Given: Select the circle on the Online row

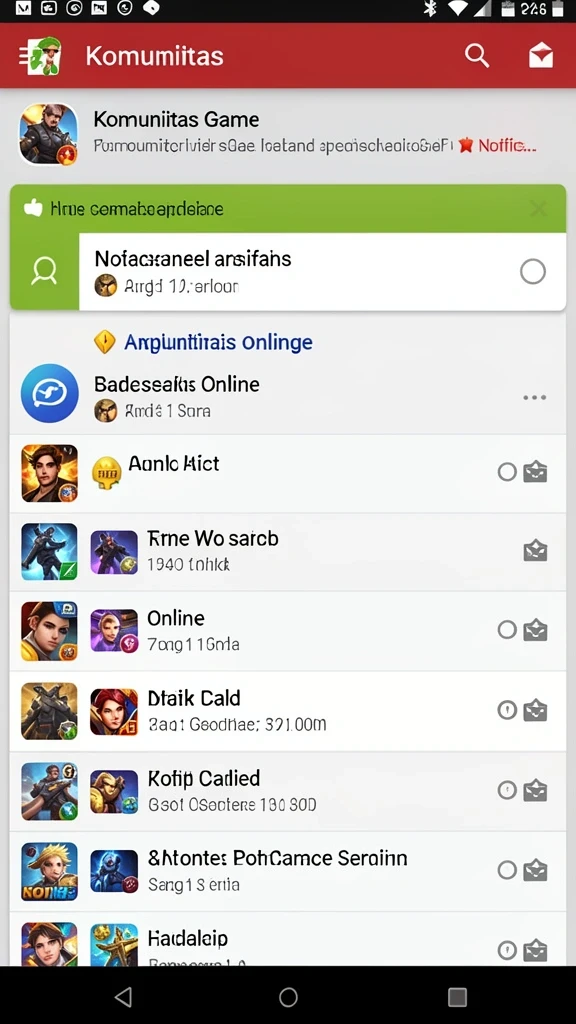Looking at the screenshot, I should point(507,630).
